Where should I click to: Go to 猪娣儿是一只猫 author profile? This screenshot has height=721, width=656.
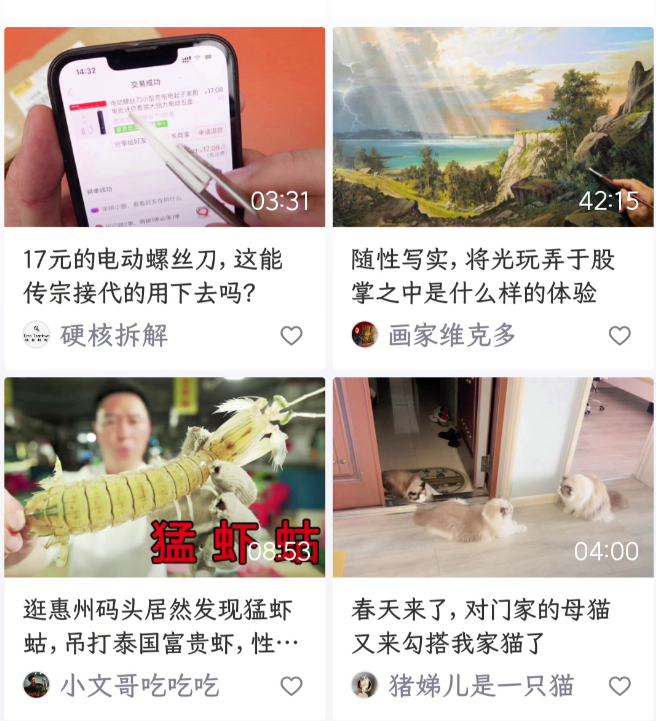point(464,685)
